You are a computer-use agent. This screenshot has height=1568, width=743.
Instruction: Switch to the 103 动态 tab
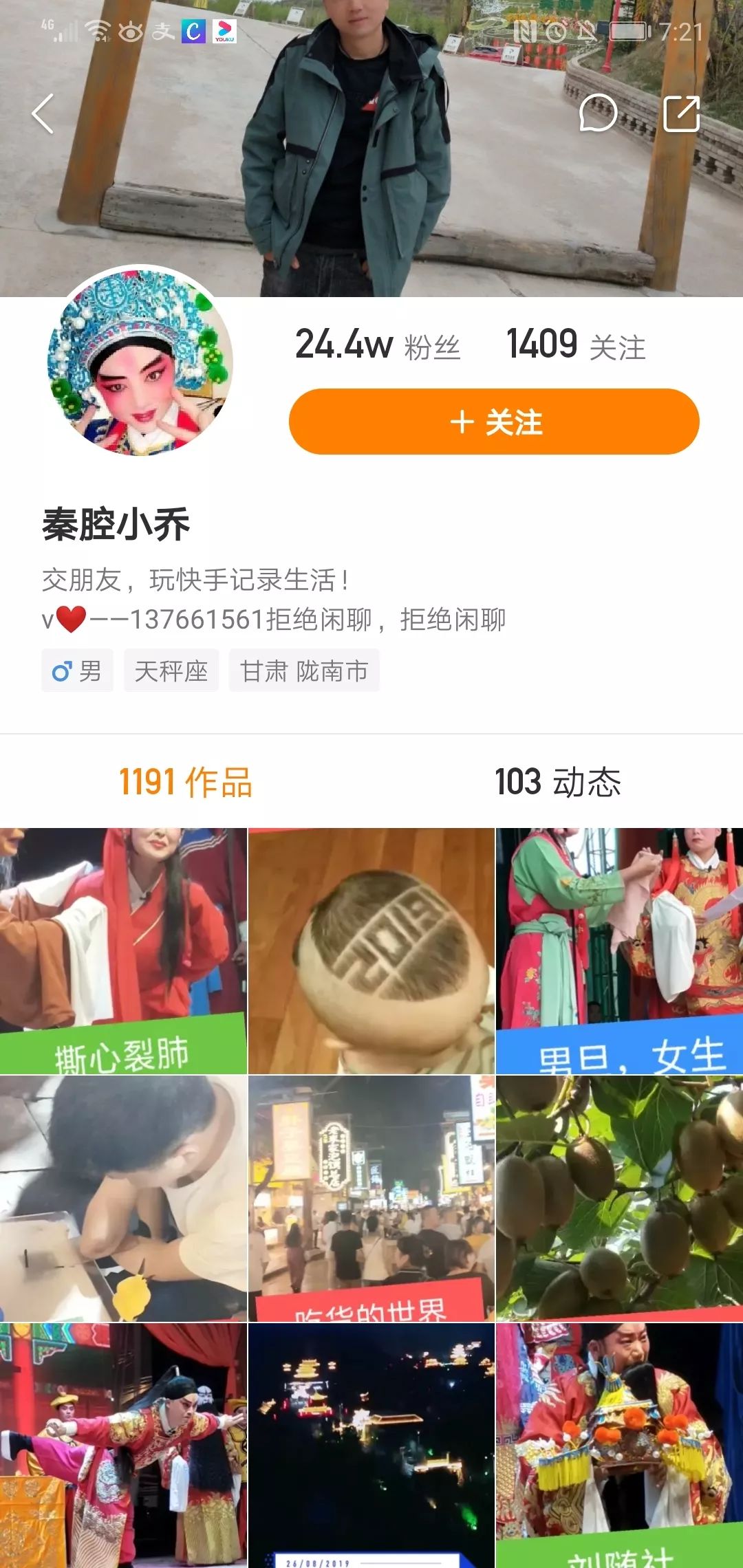[x=557, y=782]
